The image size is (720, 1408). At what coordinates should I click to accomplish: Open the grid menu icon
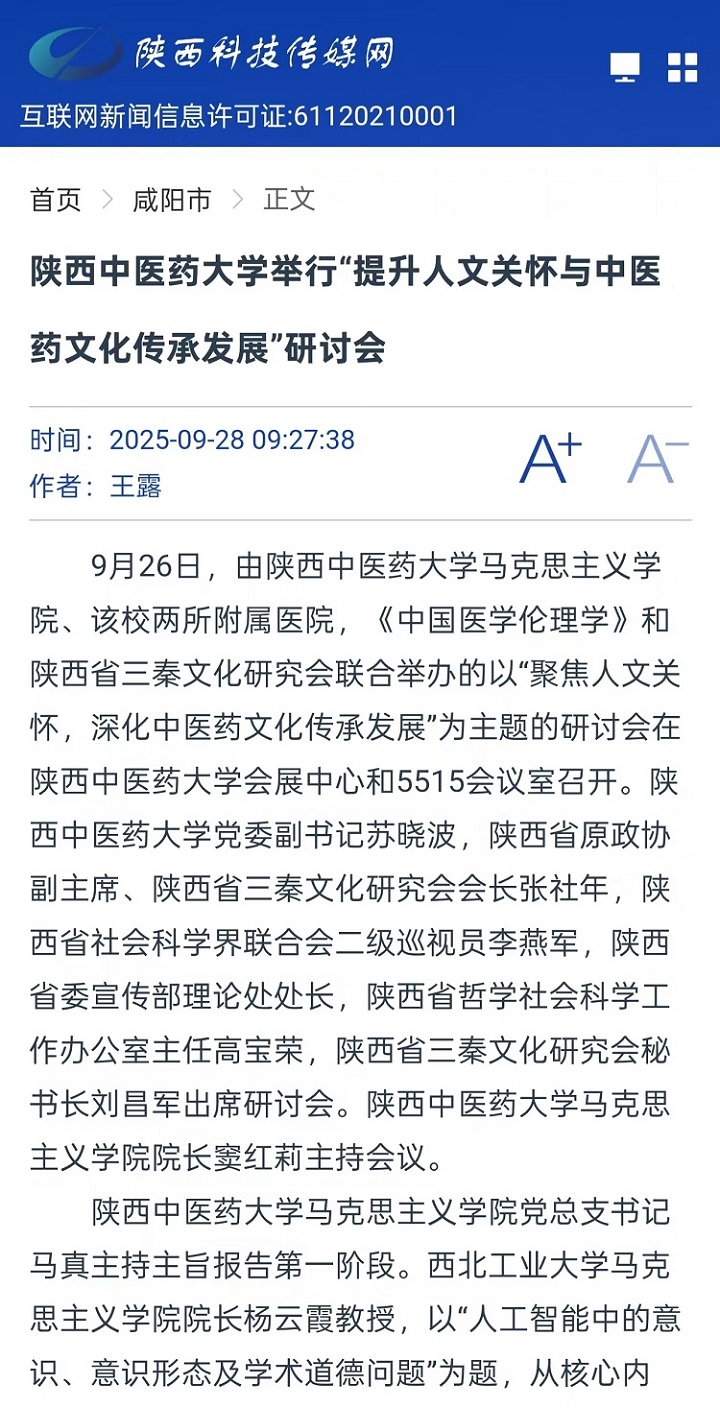(x=682, y=67)
